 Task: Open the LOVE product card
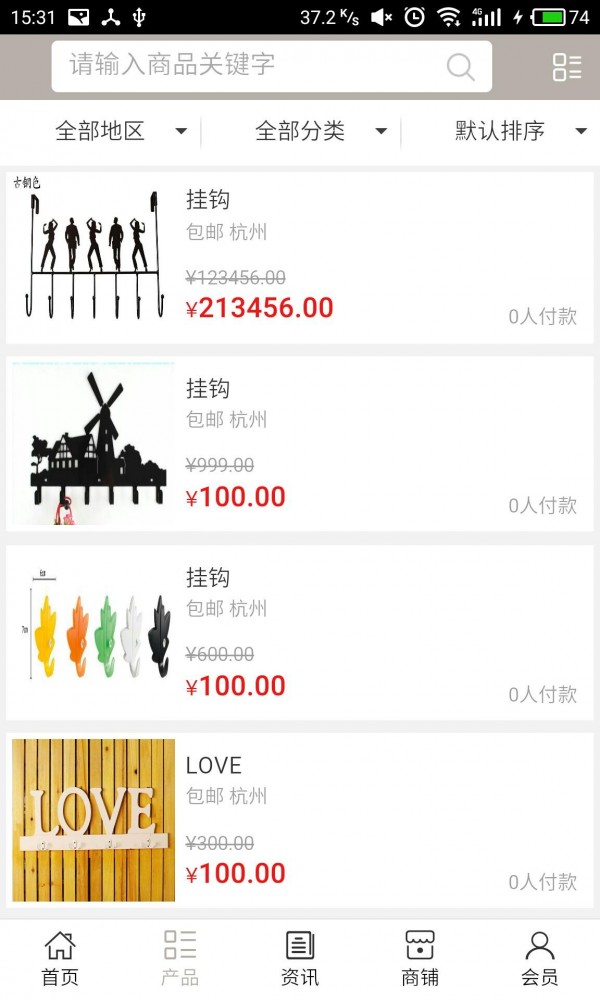[x=300, y=822]
